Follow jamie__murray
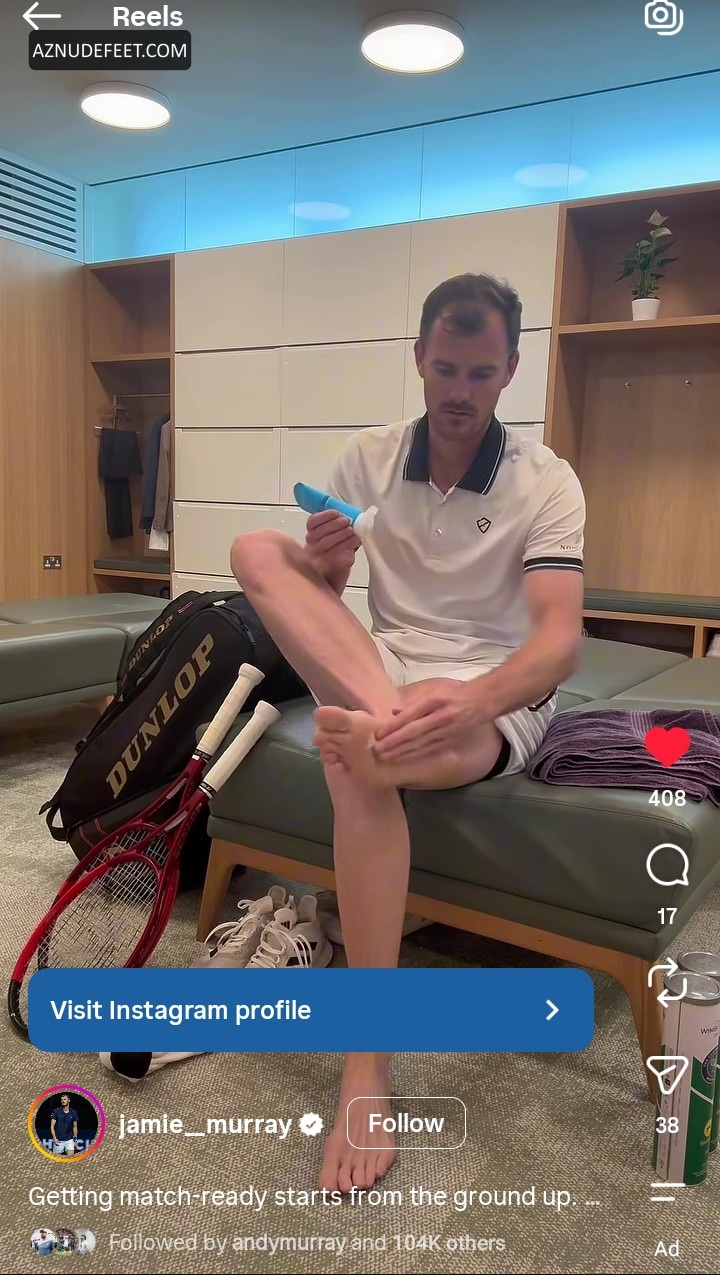 406,1123
